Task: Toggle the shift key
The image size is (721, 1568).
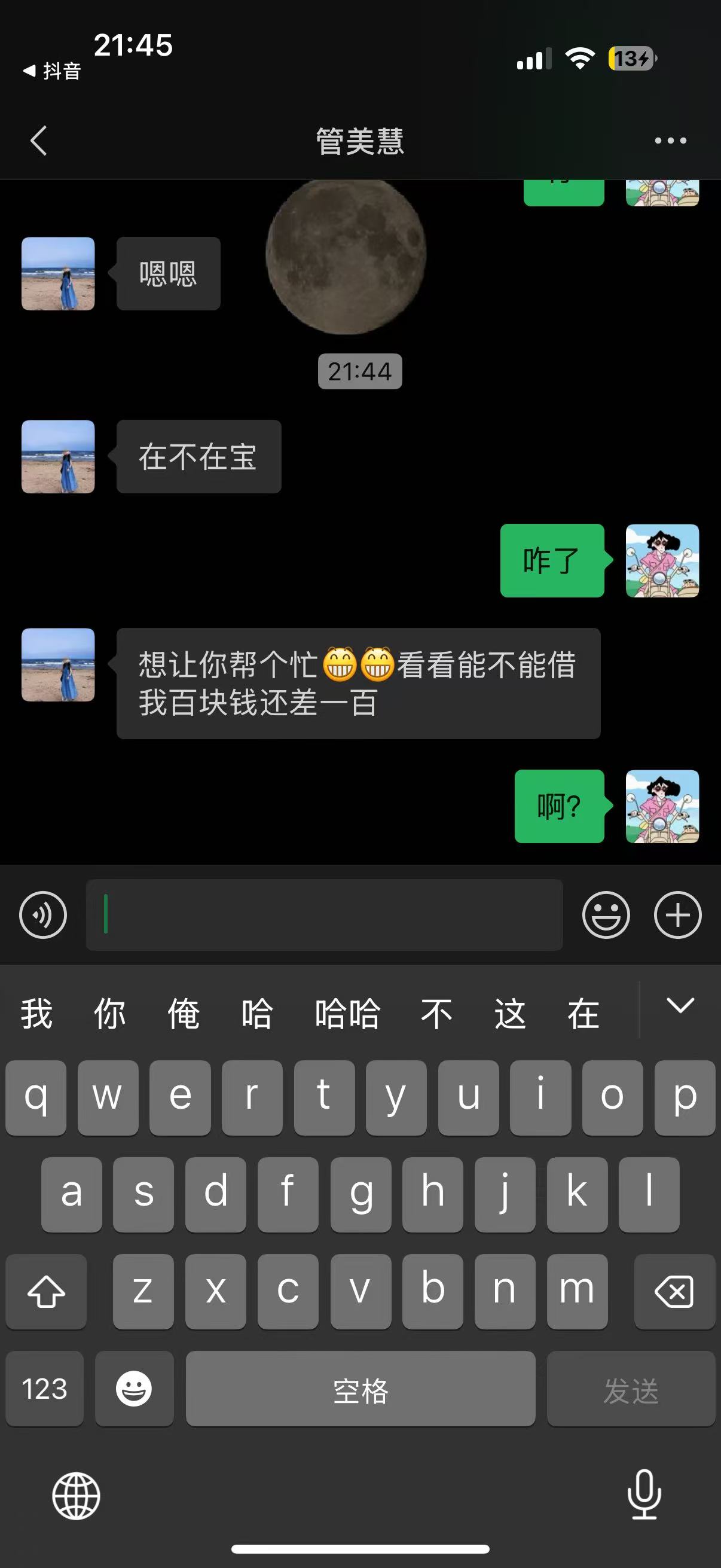Action: pos(46,1291)
